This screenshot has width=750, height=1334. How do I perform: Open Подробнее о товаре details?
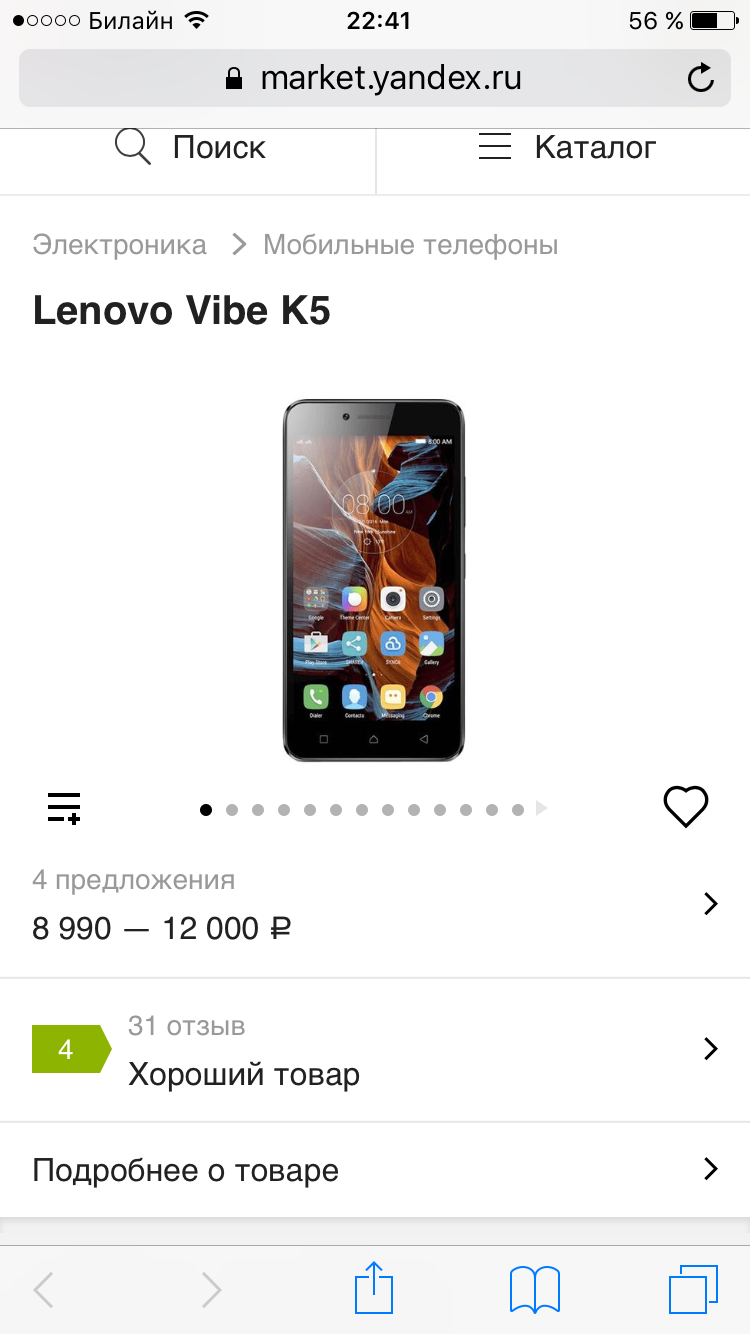point(375,1170)
